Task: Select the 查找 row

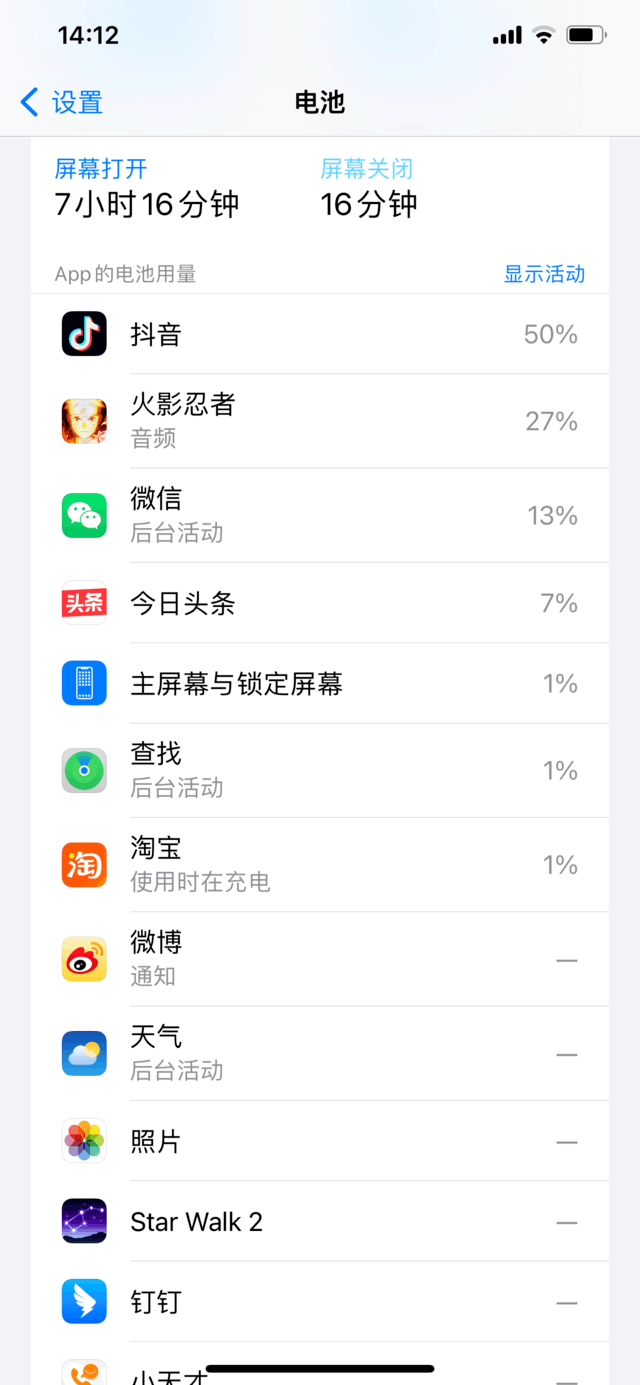Action: (x=320, y=770)
